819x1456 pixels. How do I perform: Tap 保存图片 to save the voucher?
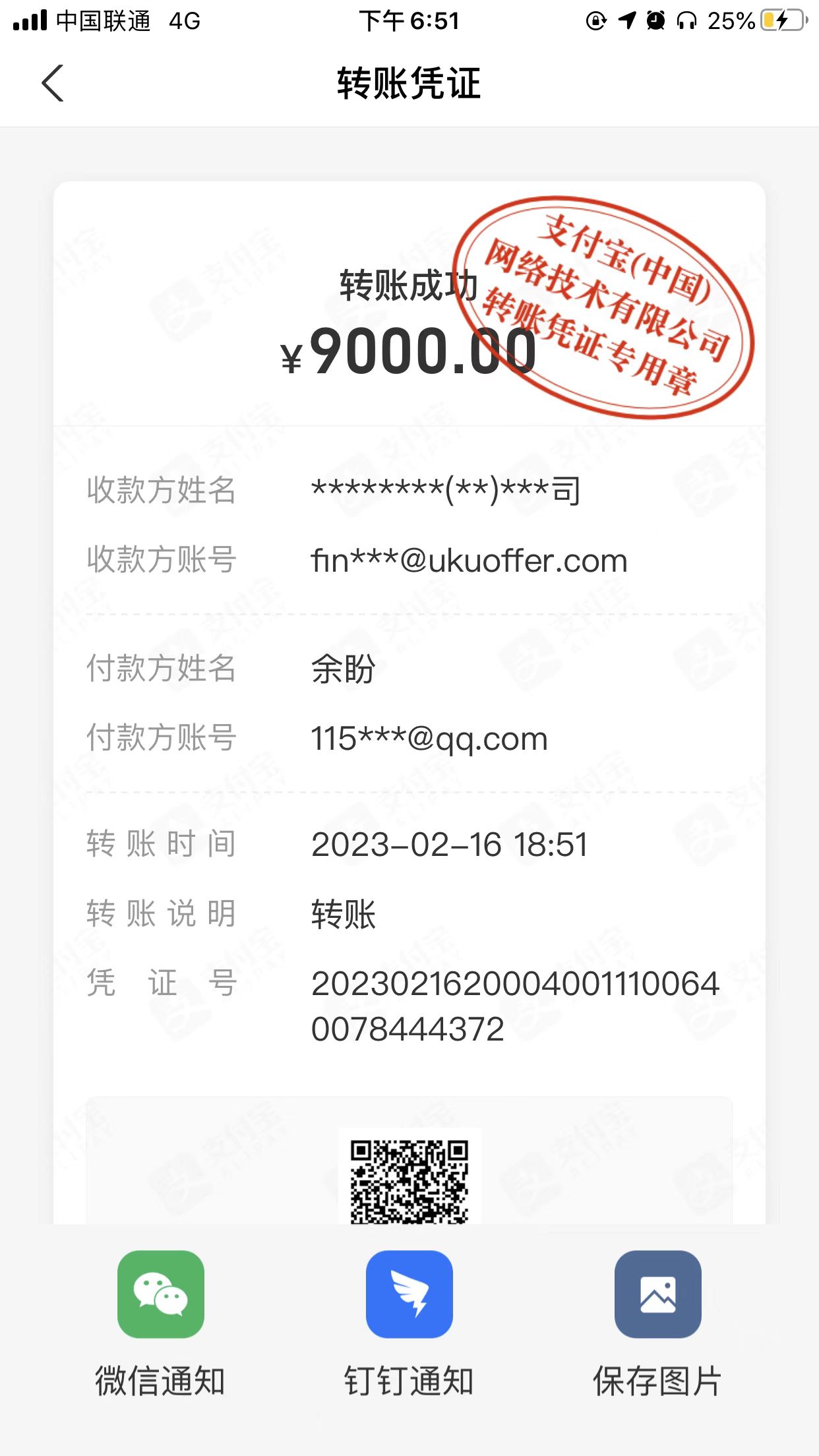[657, 1294]
